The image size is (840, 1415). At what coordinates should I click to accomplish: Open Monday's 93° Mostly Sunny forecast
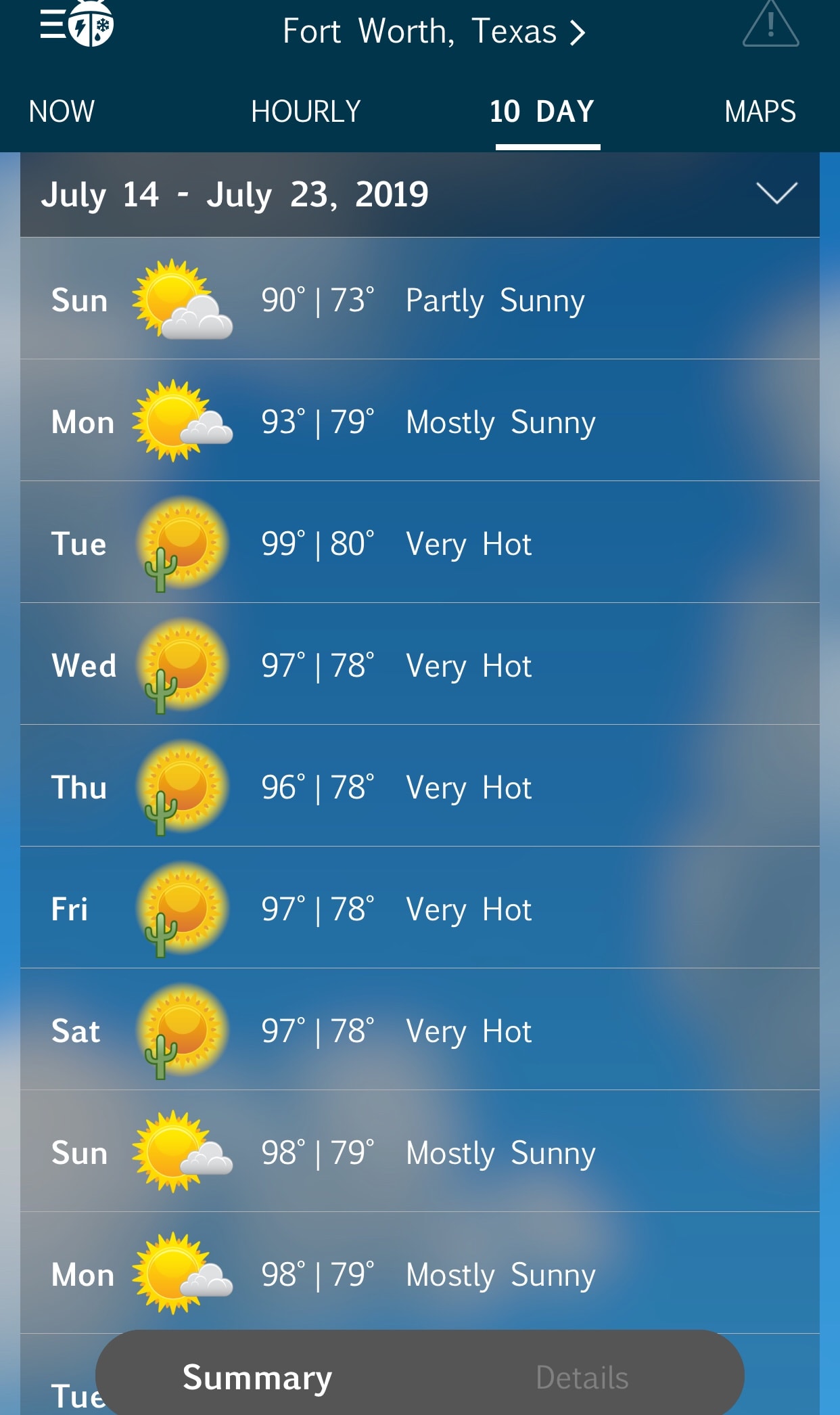click(419, 421)
